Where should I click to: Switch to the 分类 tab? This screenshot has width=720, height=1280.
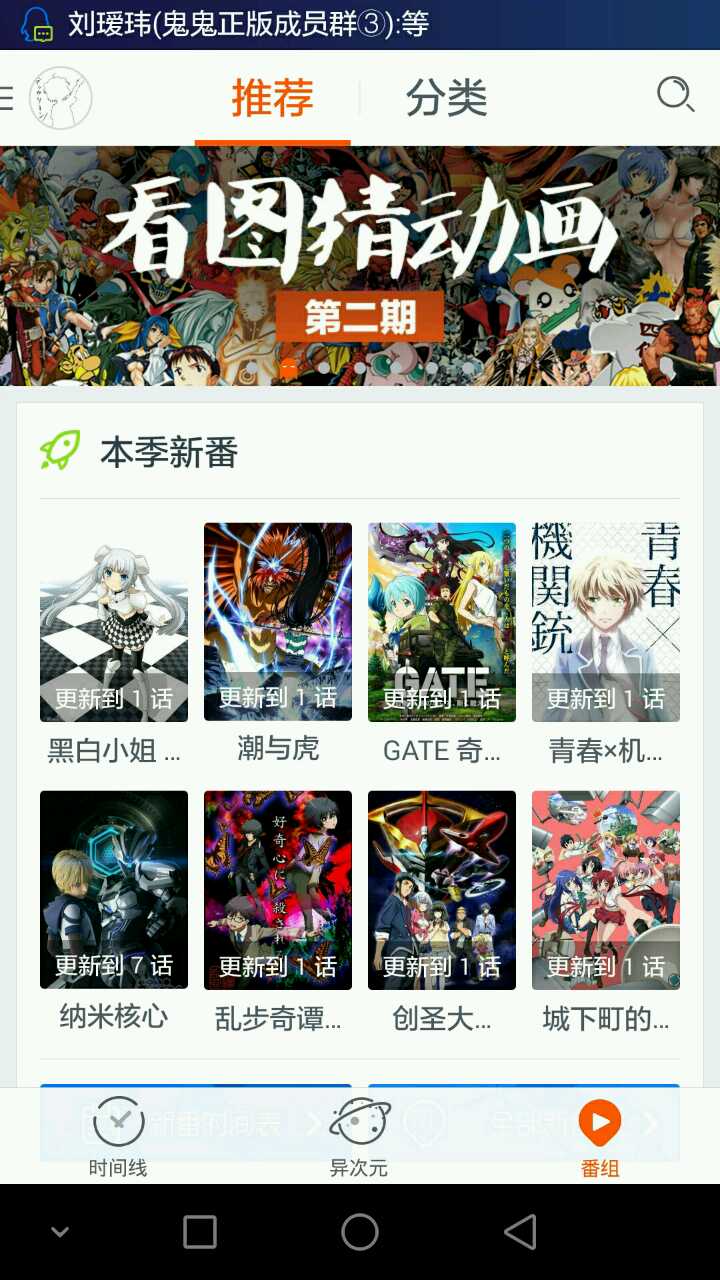click(x=446, y=98)
